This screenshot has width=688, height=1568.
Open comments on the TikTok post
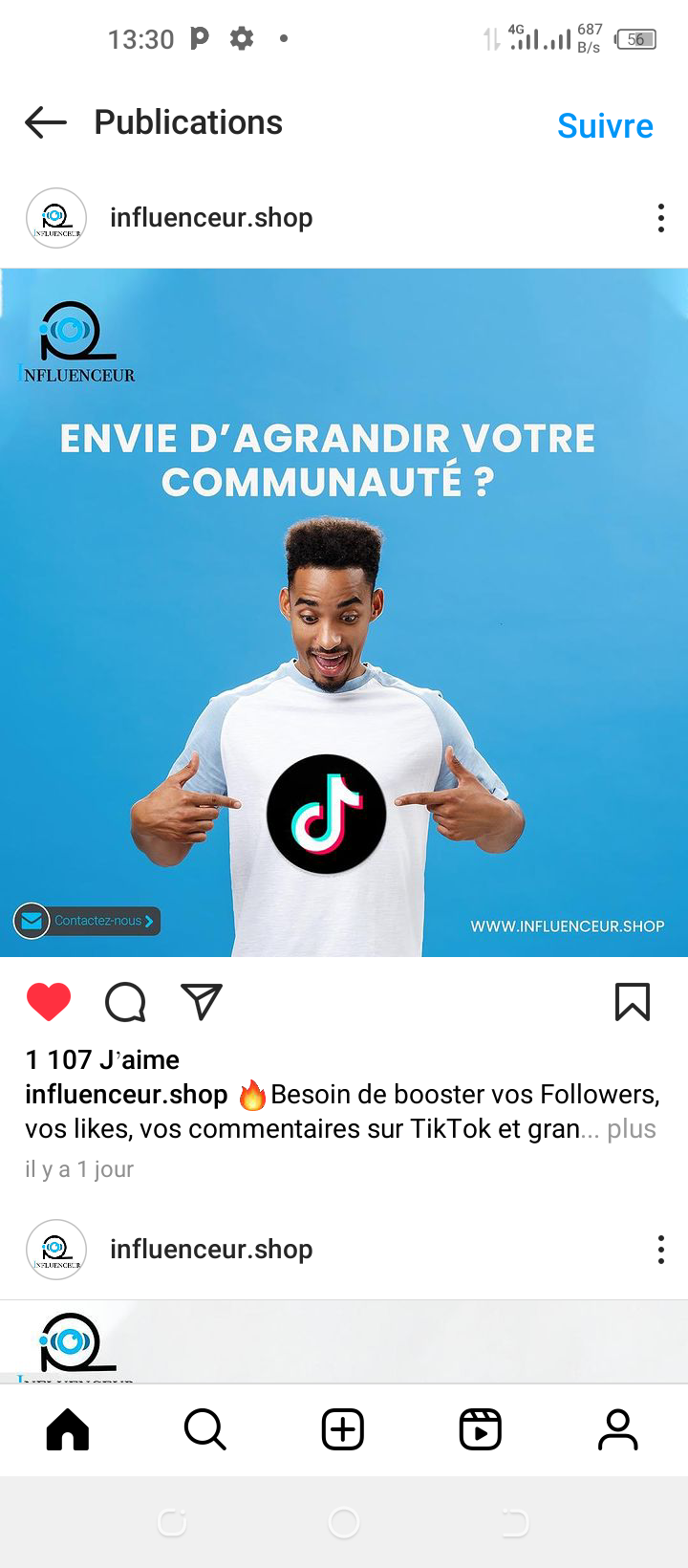pyautogui.click(x=125, y=1002)
